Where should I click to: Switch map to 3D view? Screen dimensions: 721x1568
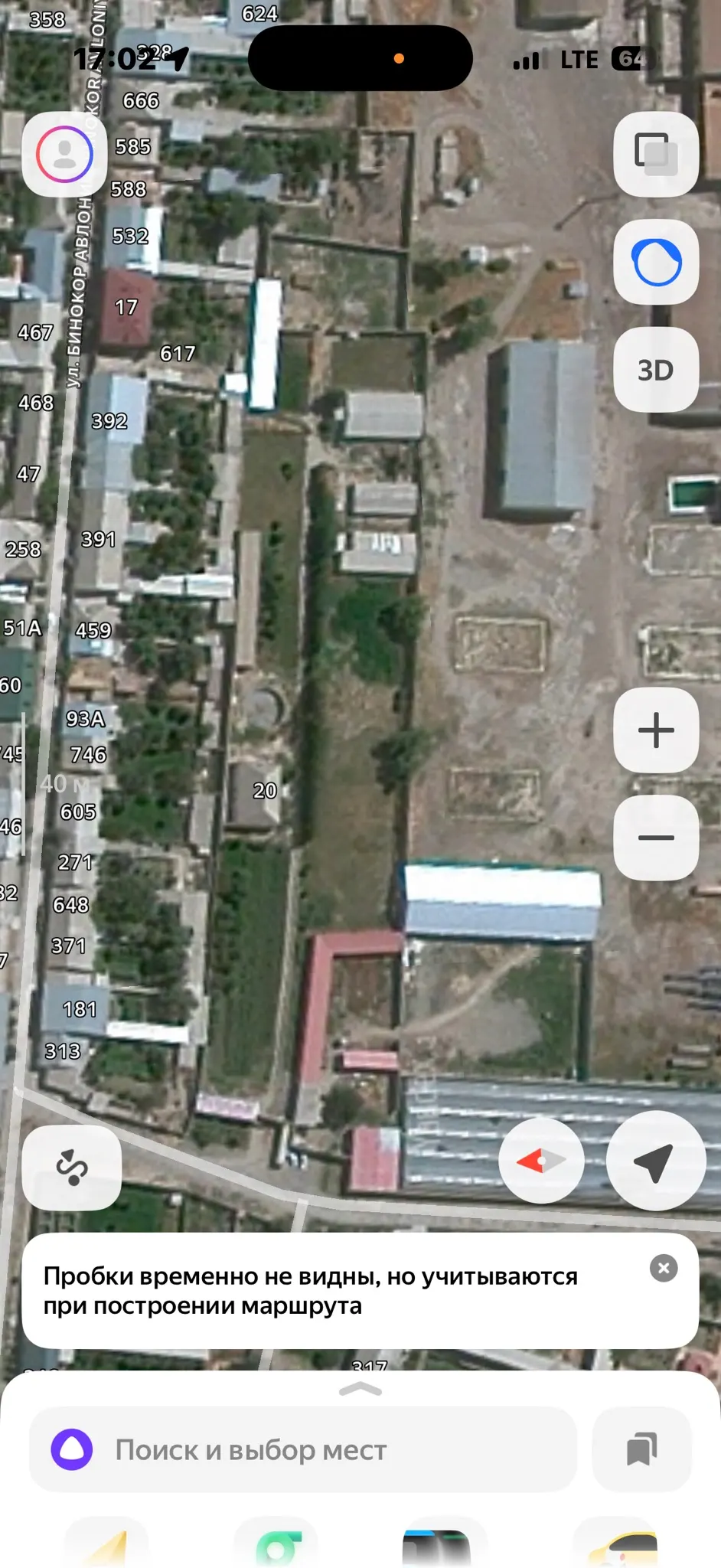coord(656,370)
